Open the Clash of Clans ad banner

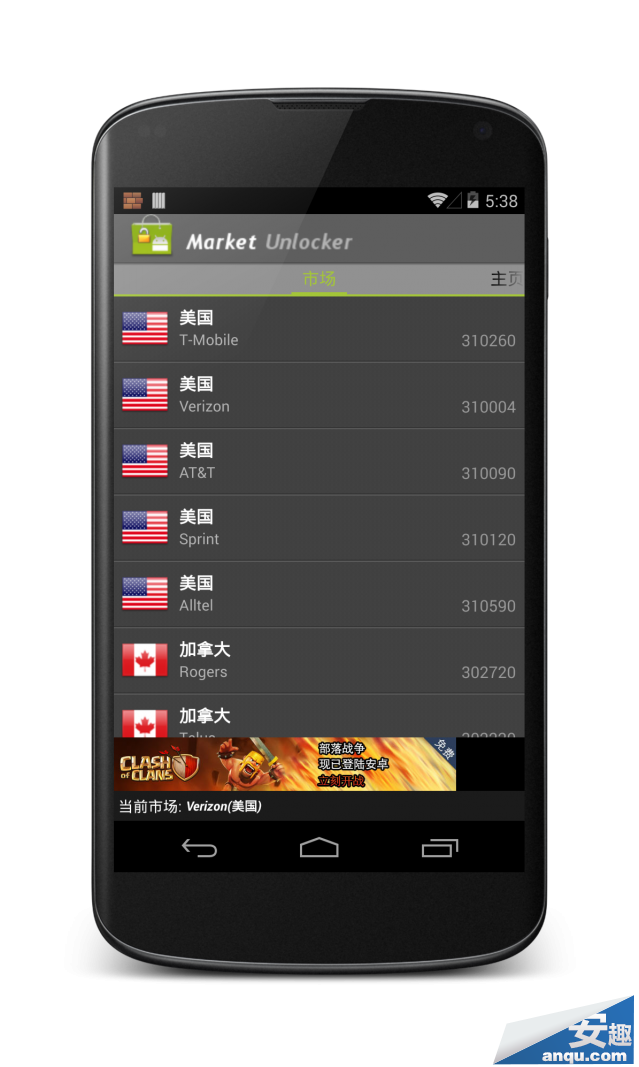coord(285,764)
